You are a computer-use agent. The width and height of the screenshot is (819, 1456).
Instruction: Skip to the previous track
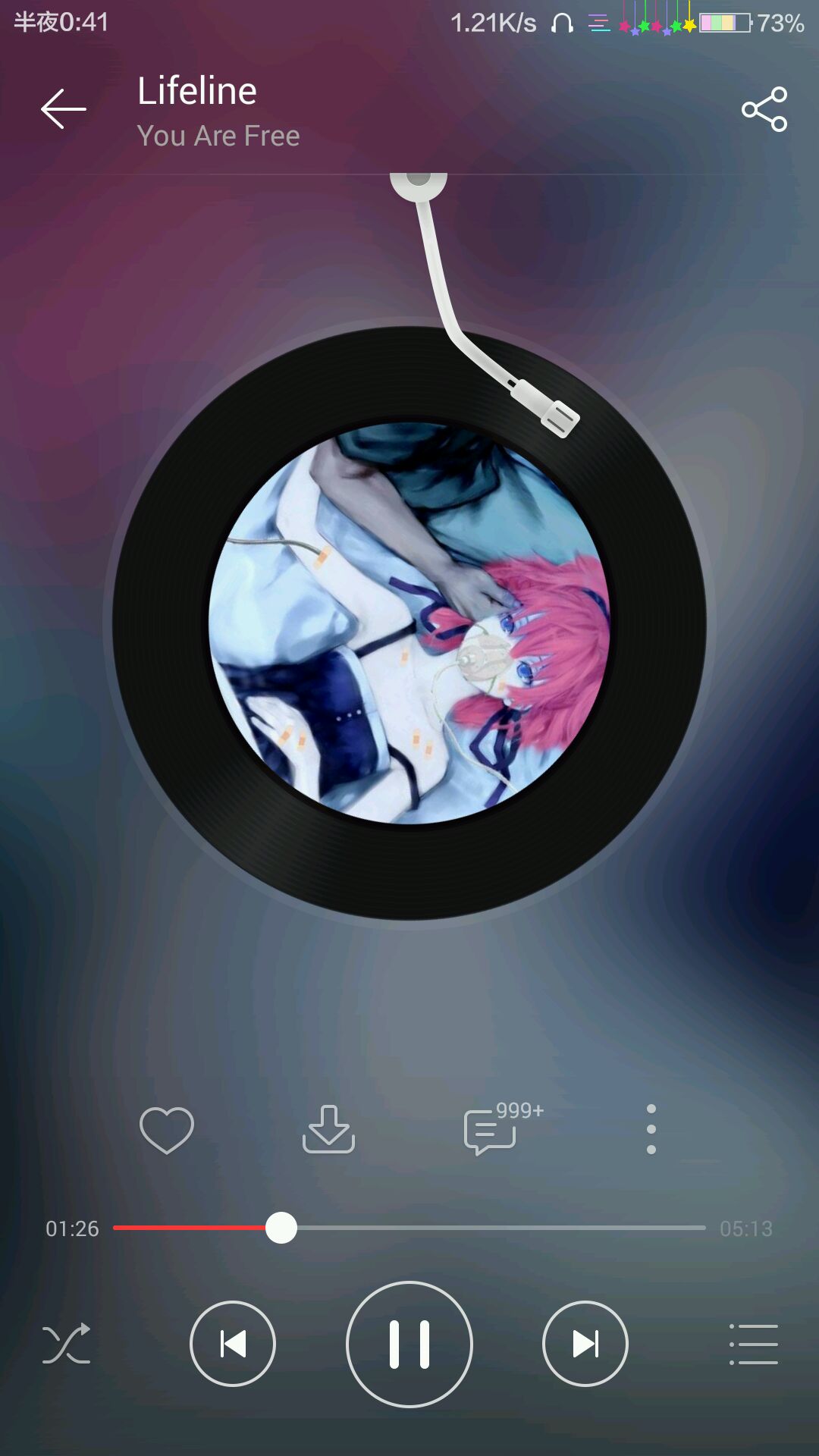click(x=233, y=1344)
